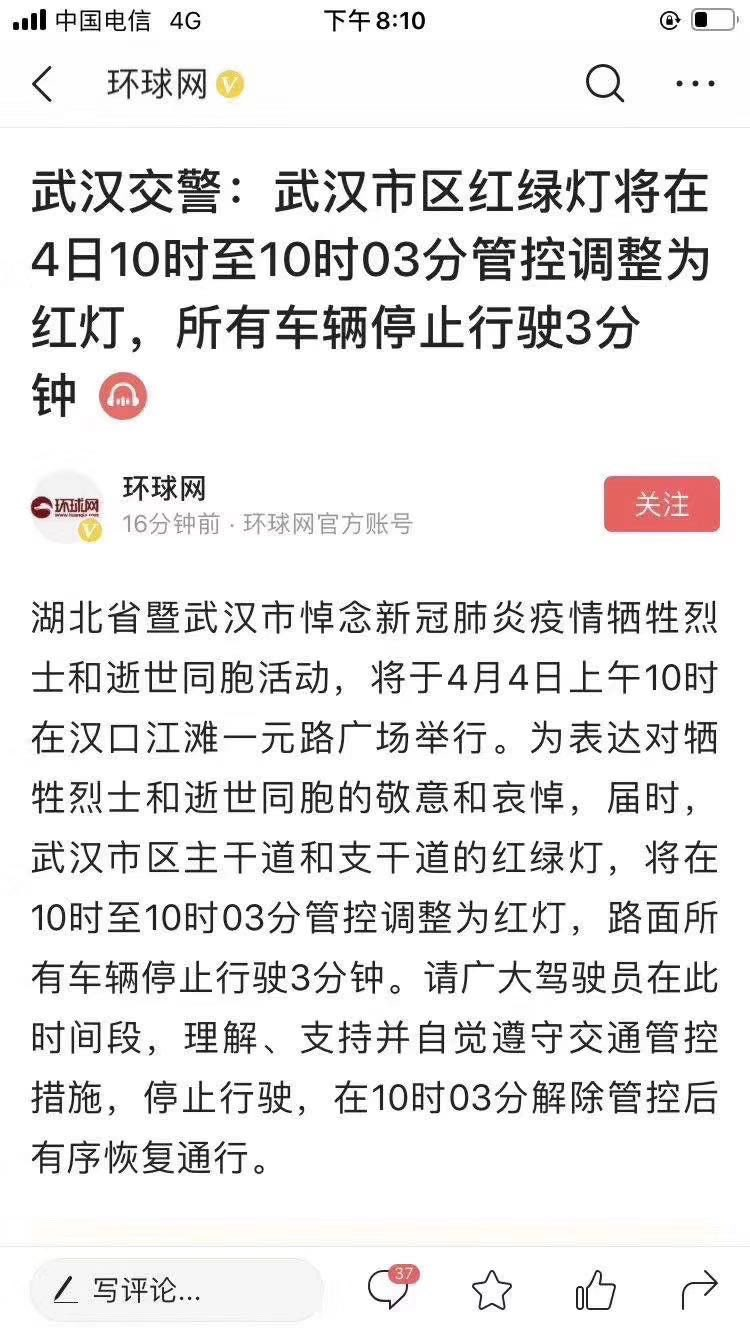Follow 环球网 with the 关注 button
The height and width of the screenshot is (1334, 750).
coord(662,504)
